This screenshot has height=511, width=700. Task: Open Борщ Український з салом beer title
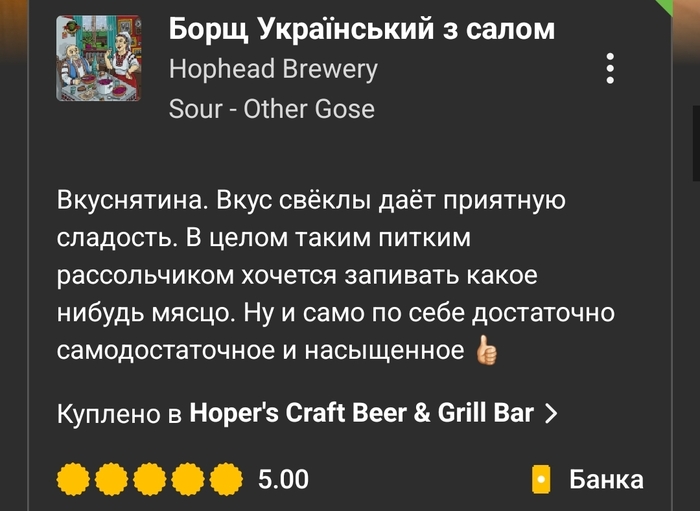pyautogui.click(x=361, y=29)
